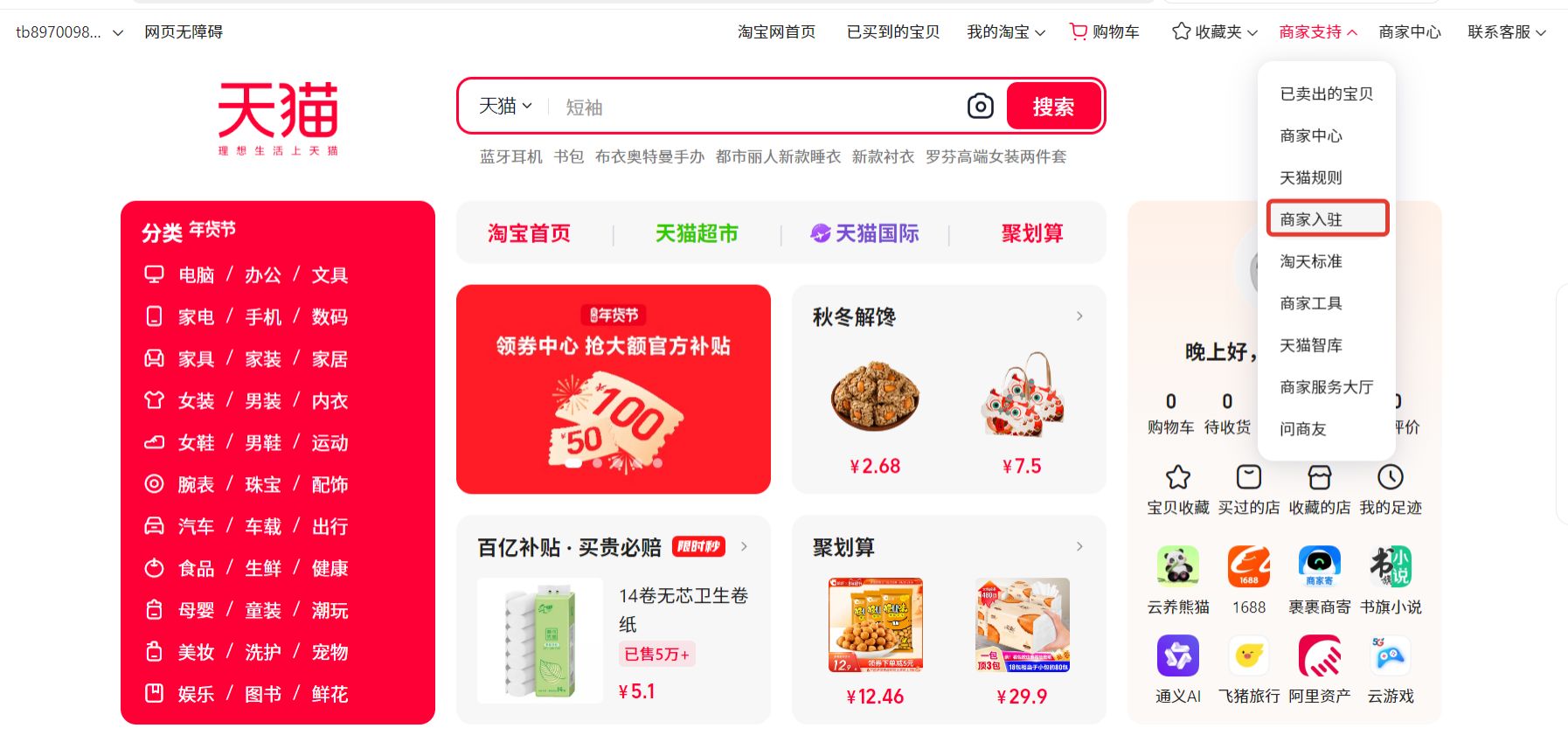Open camera image search icon
The image size is (1568, 735).
[x=980, y=107]
